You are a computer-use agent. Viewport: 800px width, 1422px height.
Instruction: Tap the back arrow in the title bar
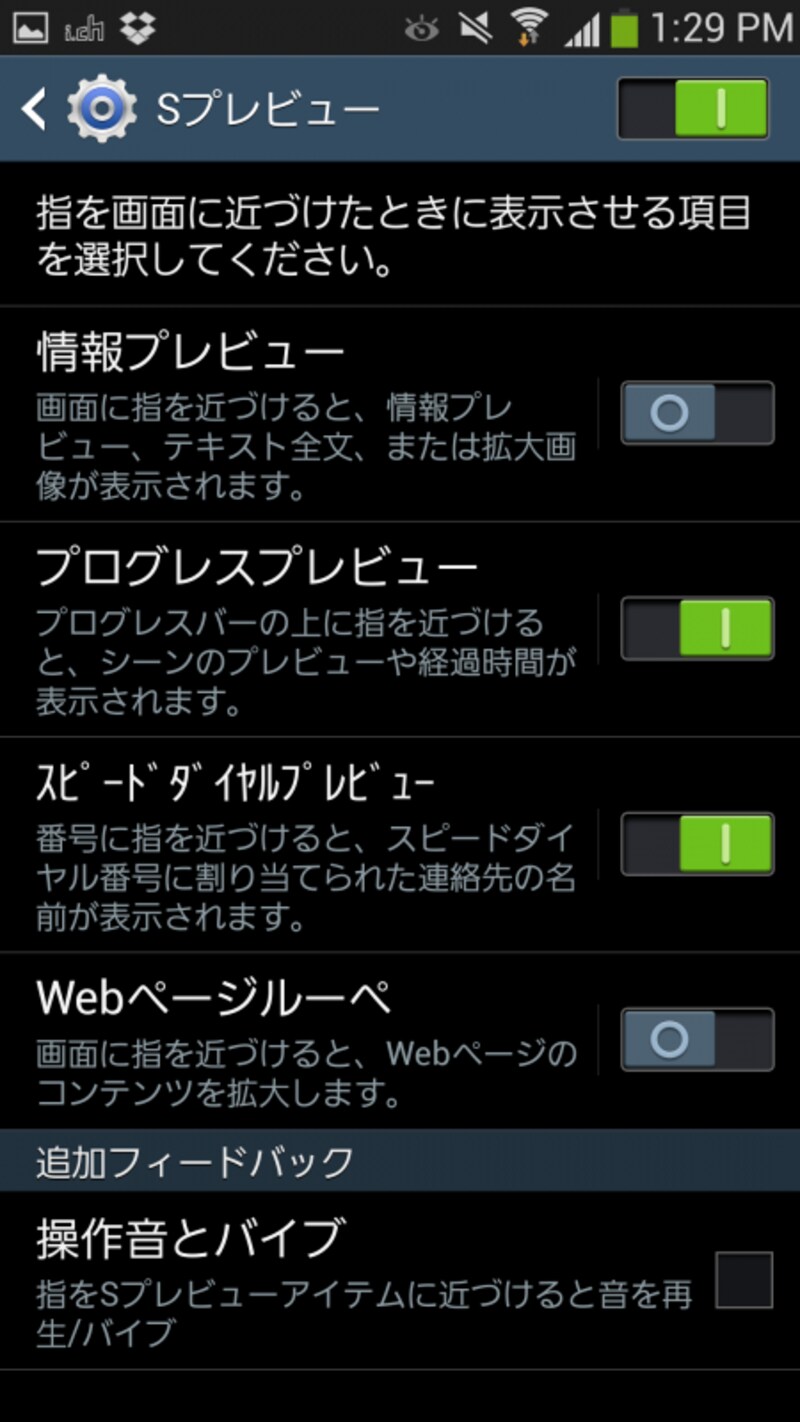click(34, 108)
